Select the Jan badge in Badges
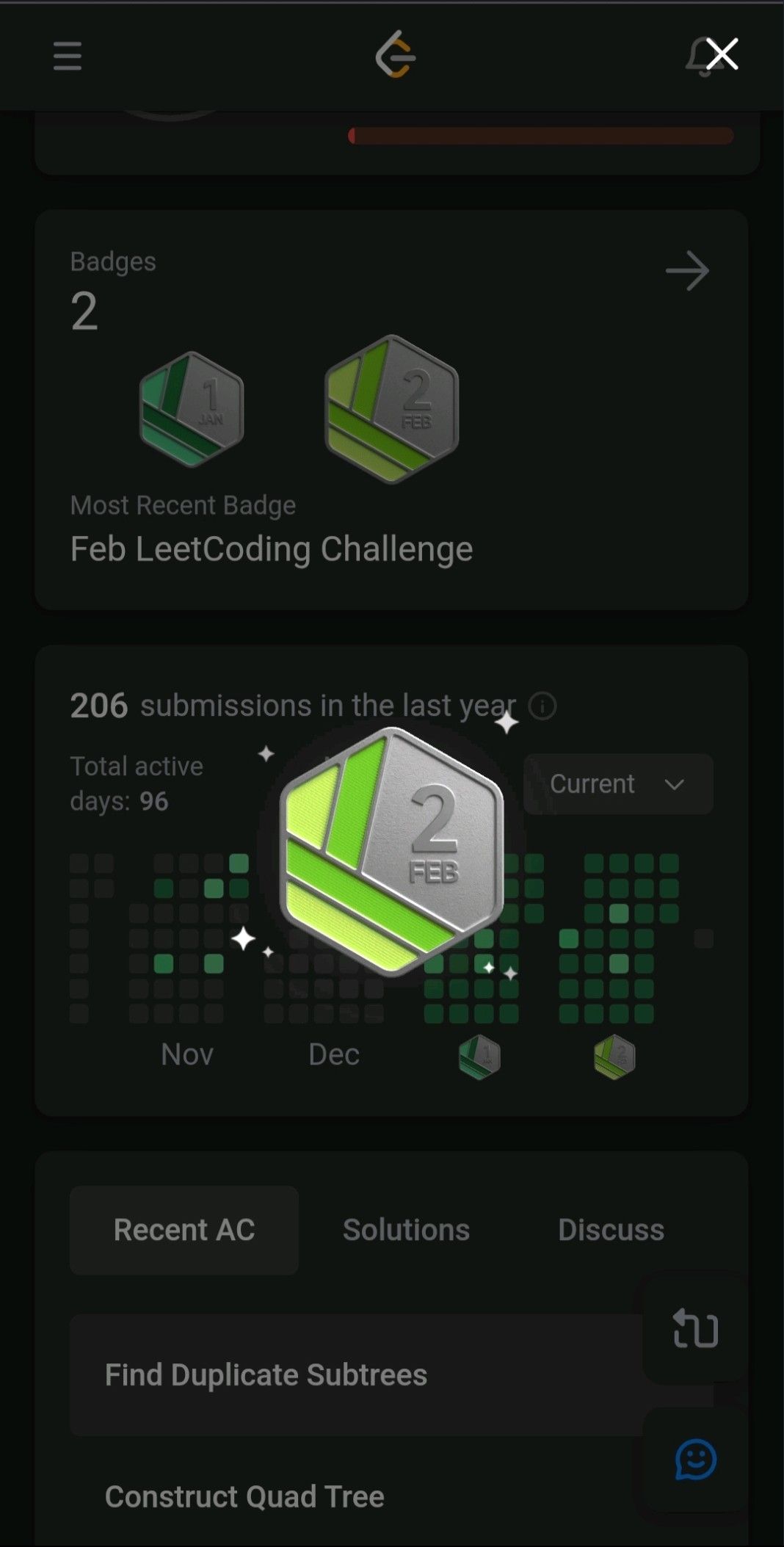 click(x=192, y=410)
